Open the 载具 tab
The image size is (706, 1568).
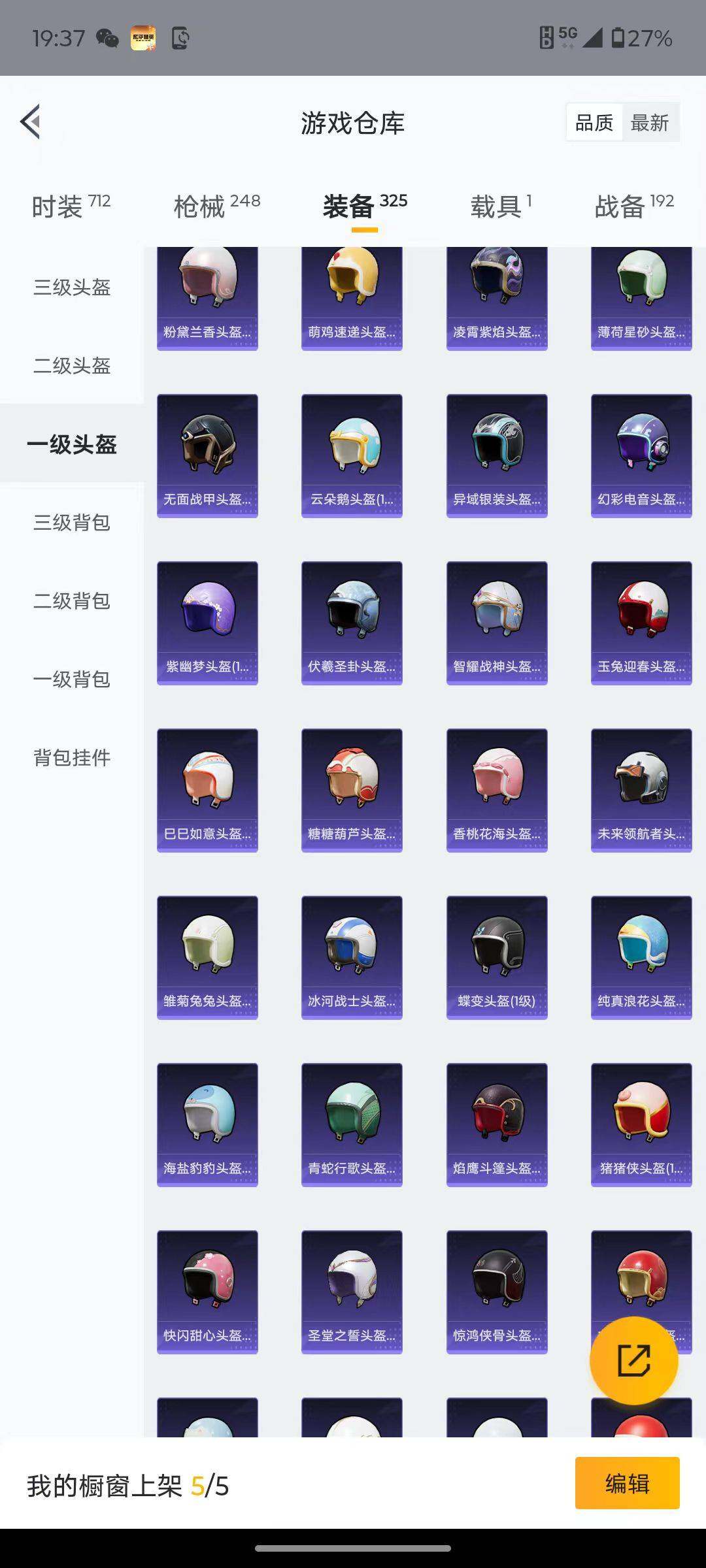click(497, 204)
